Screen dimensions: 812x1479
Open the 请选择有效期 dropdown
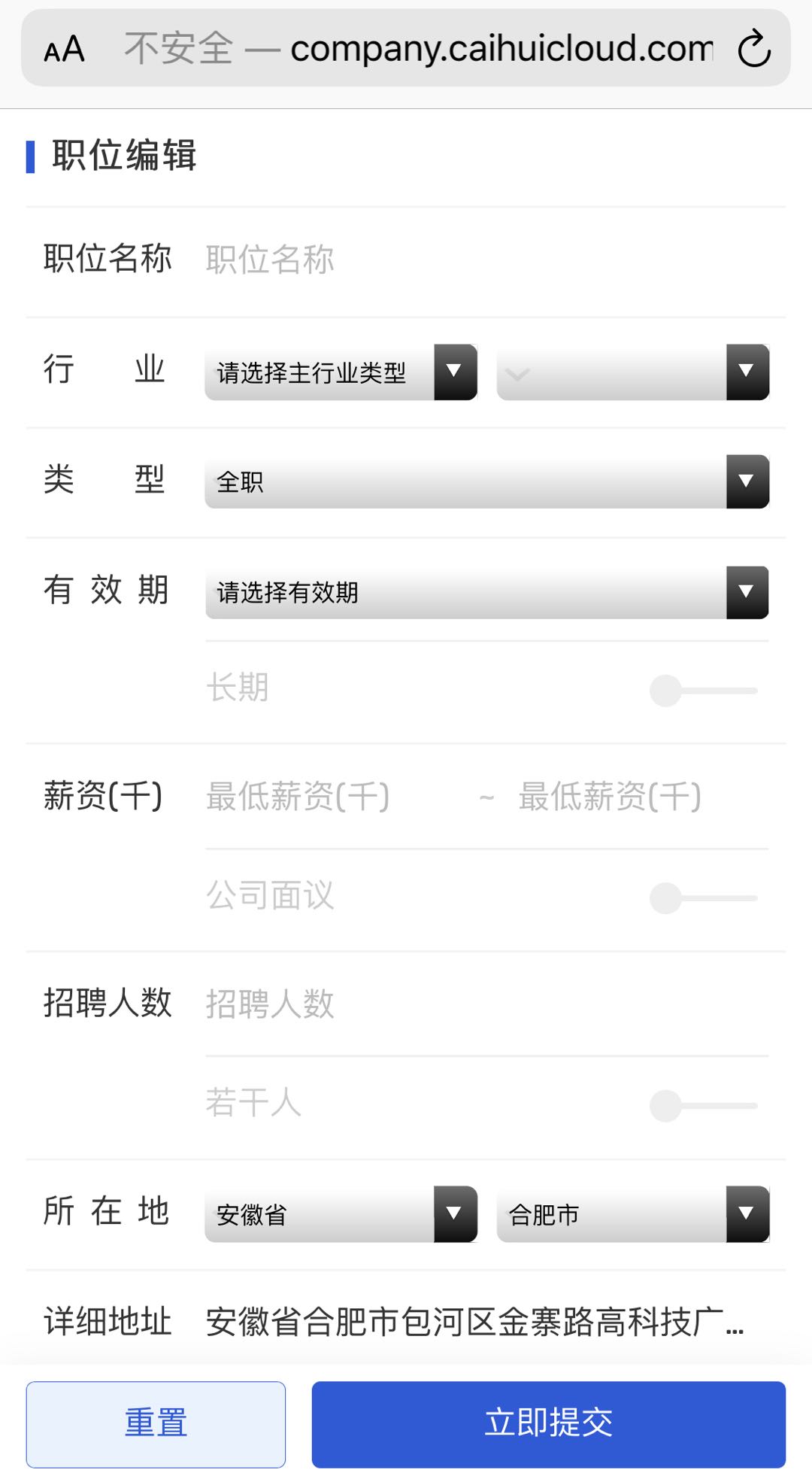click(x=486, y=593)
